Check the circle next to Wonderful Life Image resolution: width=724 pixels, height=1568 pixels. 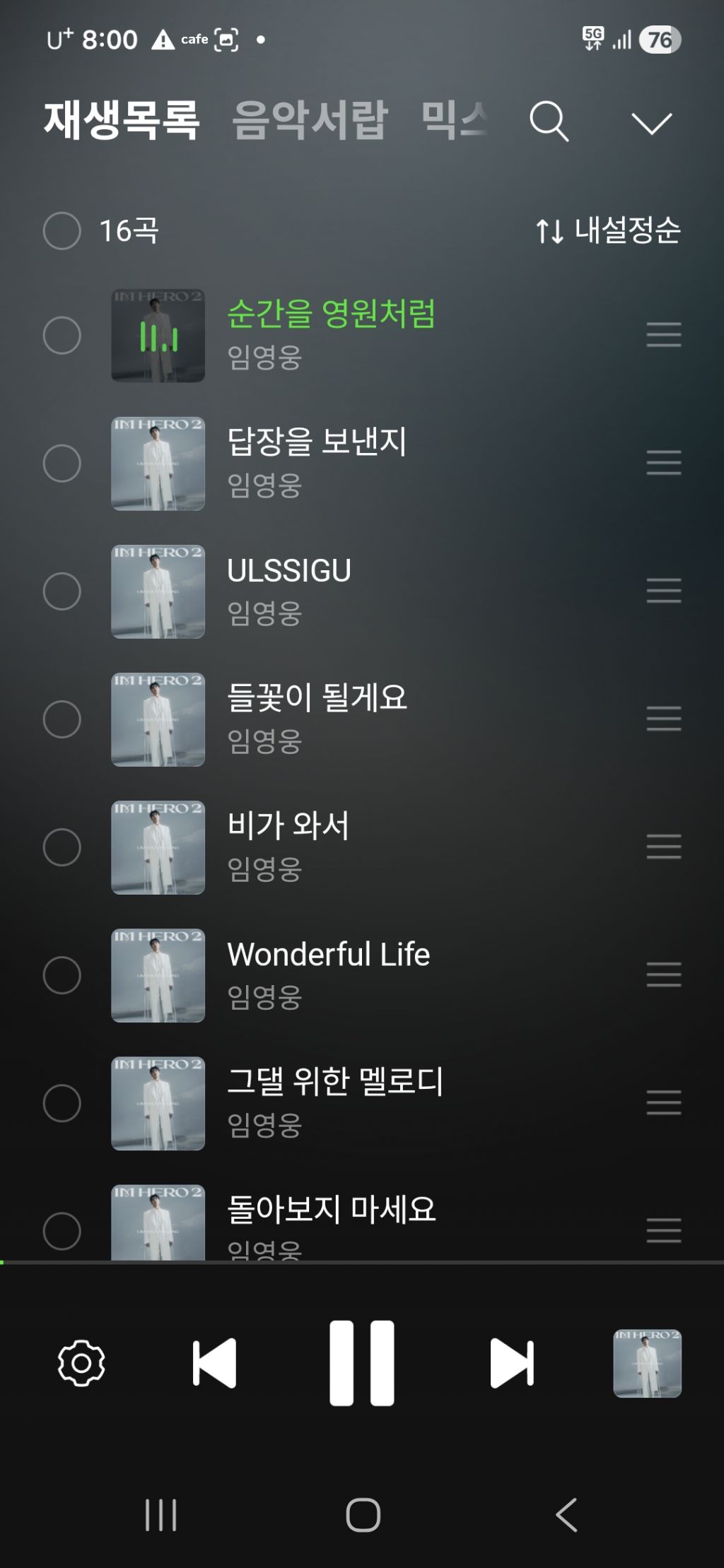tap(62, 975)
